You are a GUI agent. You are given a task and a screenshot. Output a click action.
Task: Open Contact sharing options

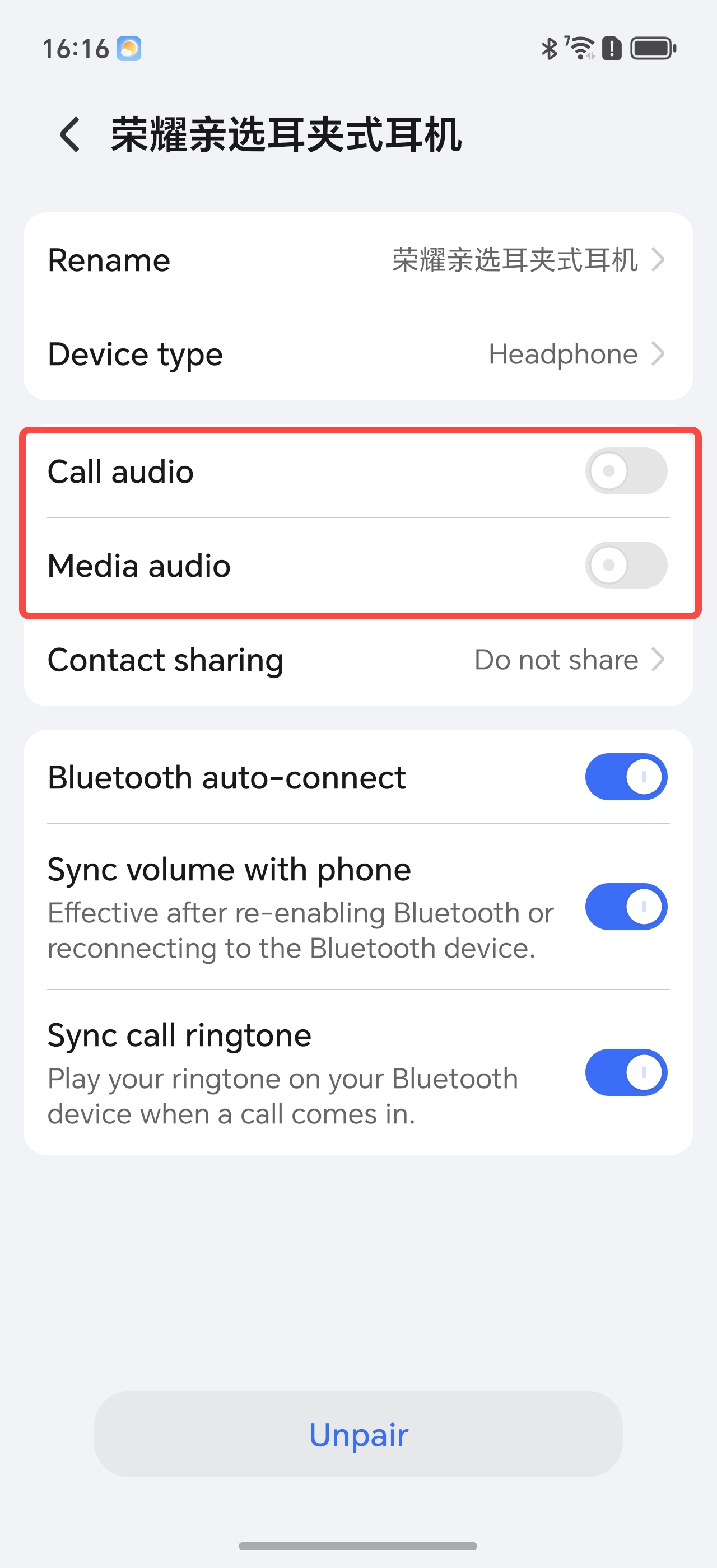(x=358, y=660)
